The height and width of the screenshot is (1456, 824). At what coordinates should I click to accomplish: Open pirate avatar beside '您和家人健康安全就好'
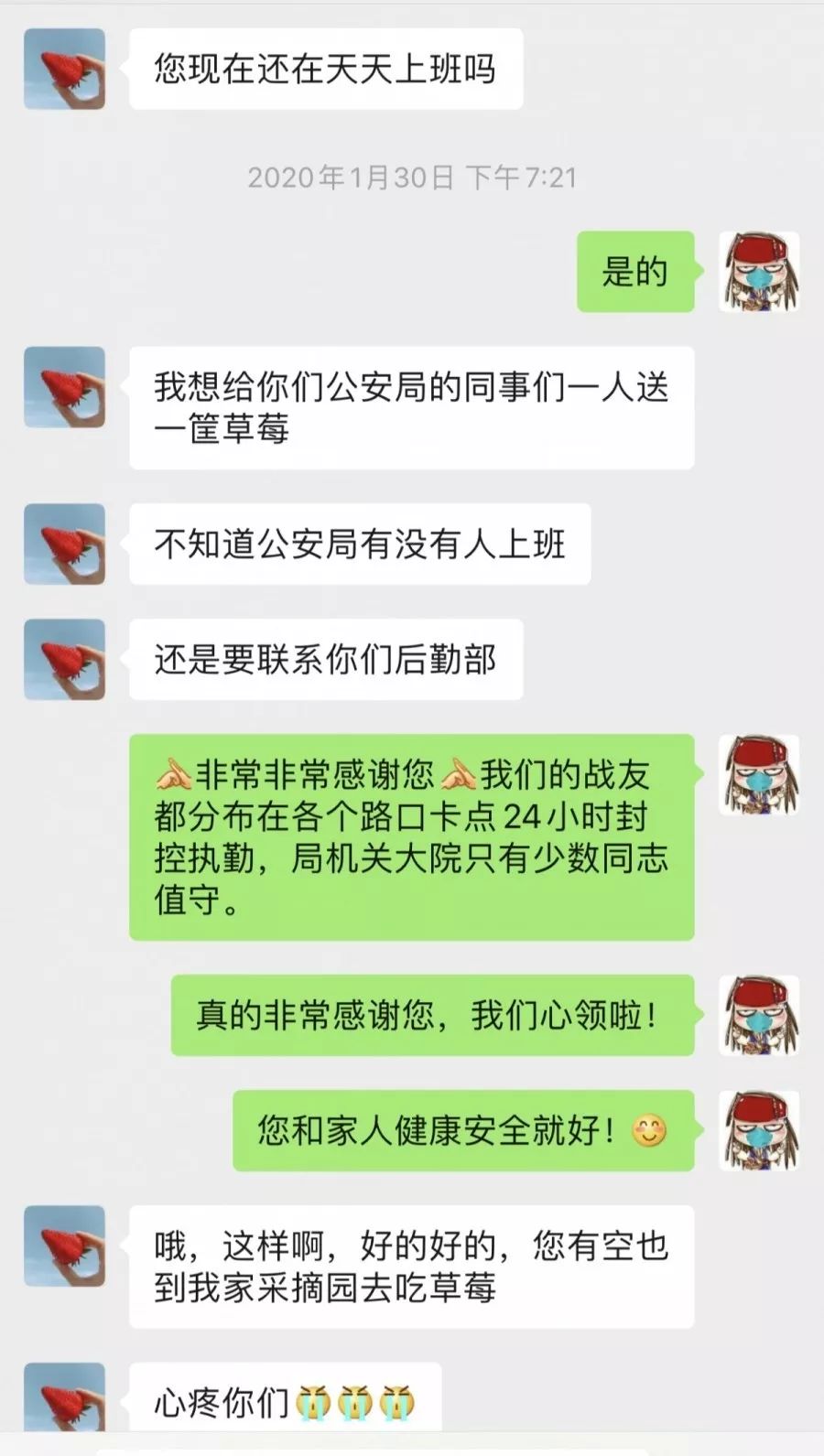[759, 1130]
